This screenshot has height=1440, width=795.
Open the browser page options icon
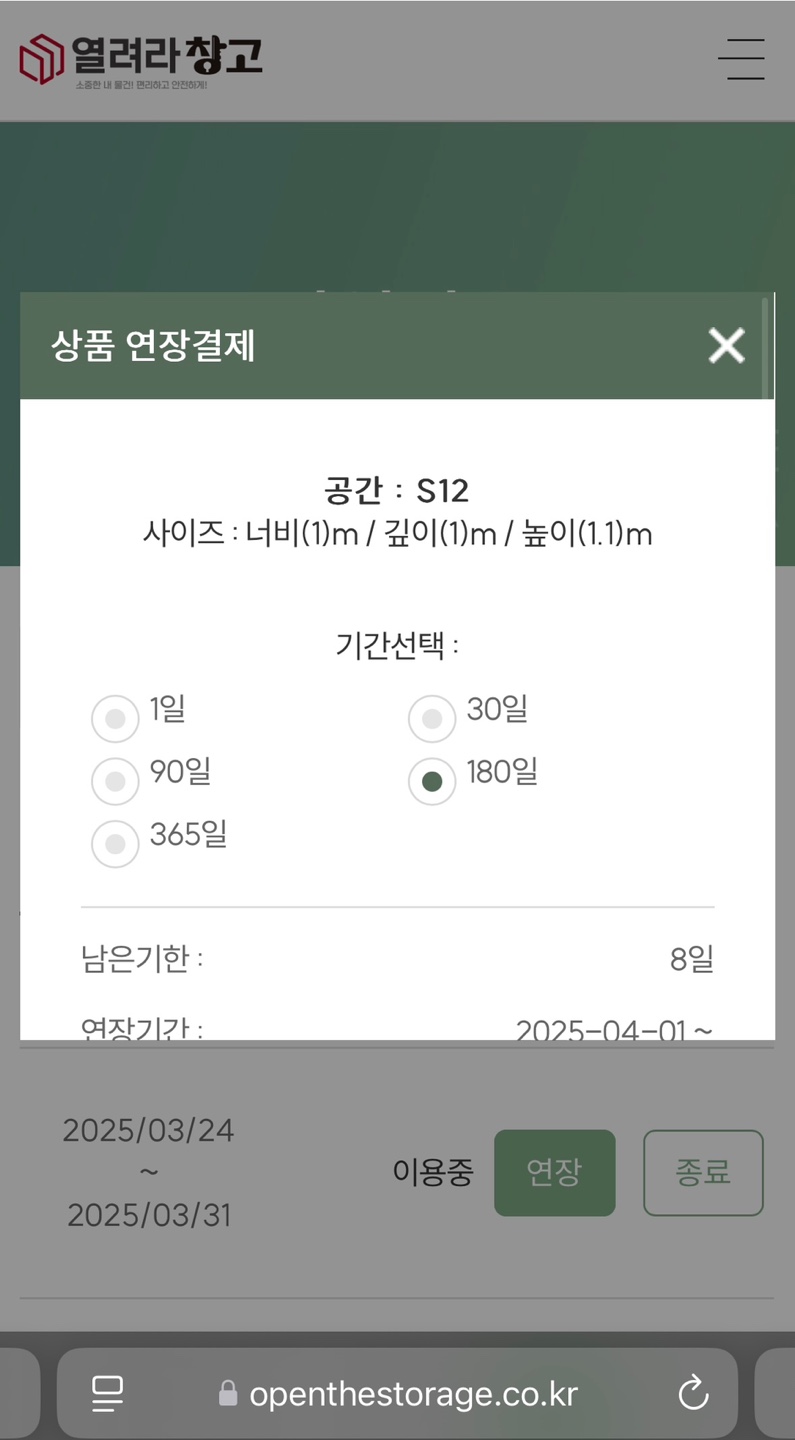(x=107, y=1393)
